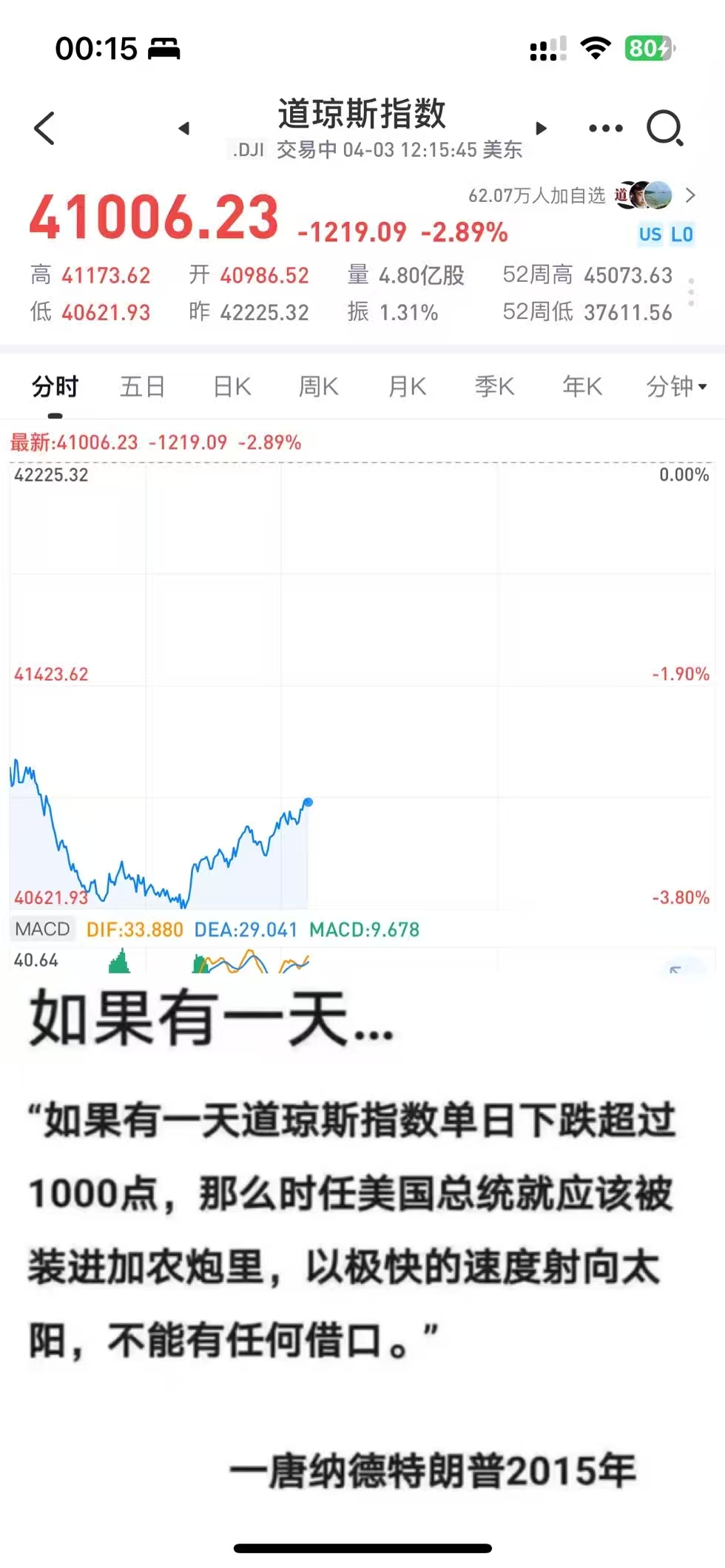Open the three-dot overflow menu

[x=605, y=128]
